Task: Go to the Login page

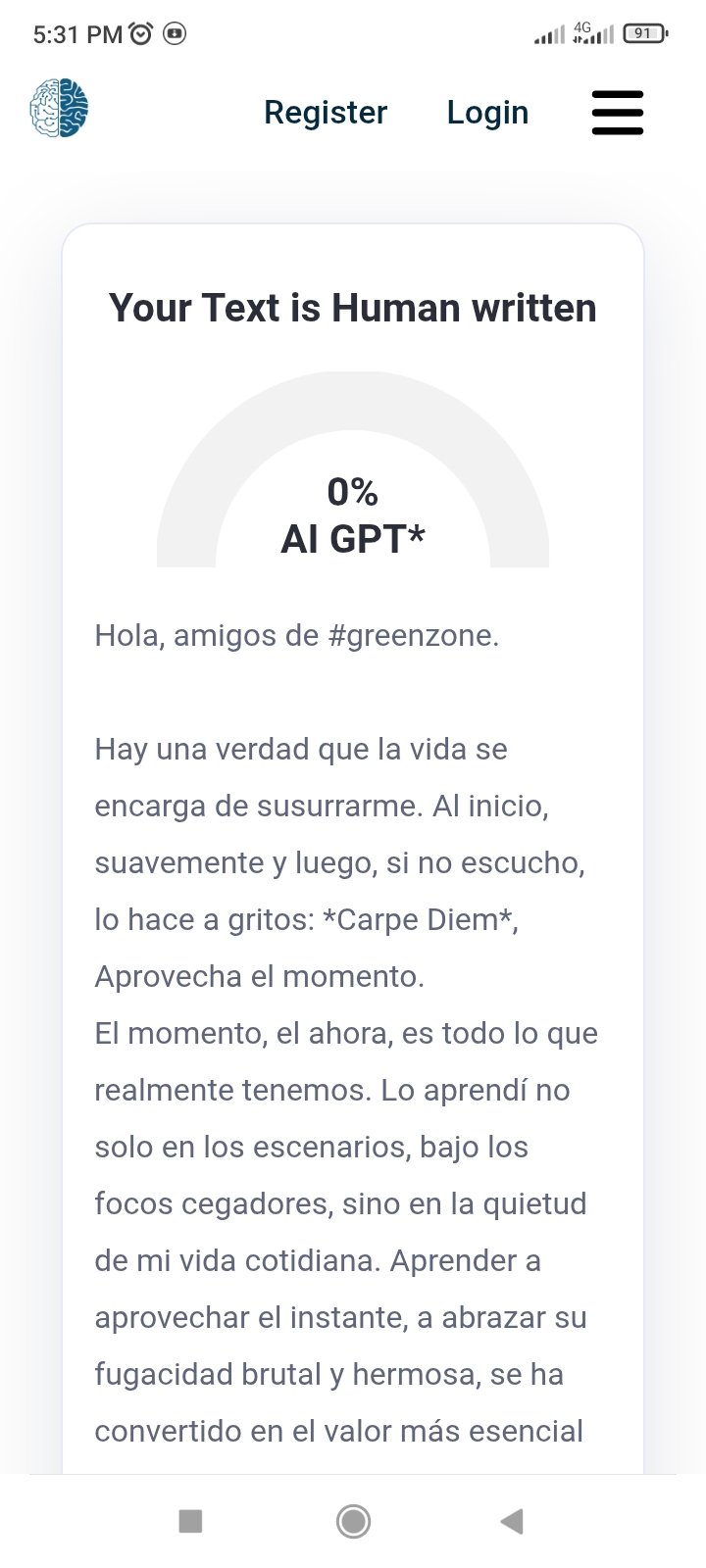Action: pyautogui.click(x=487, y=113)
